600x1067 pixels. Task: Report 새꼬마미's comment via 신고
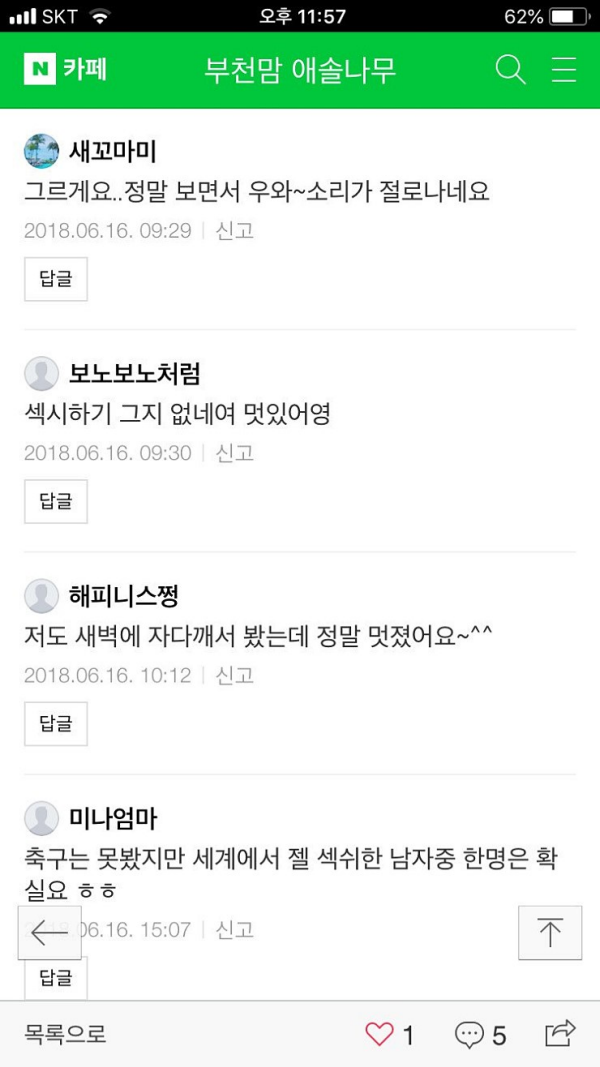point(235,231)
